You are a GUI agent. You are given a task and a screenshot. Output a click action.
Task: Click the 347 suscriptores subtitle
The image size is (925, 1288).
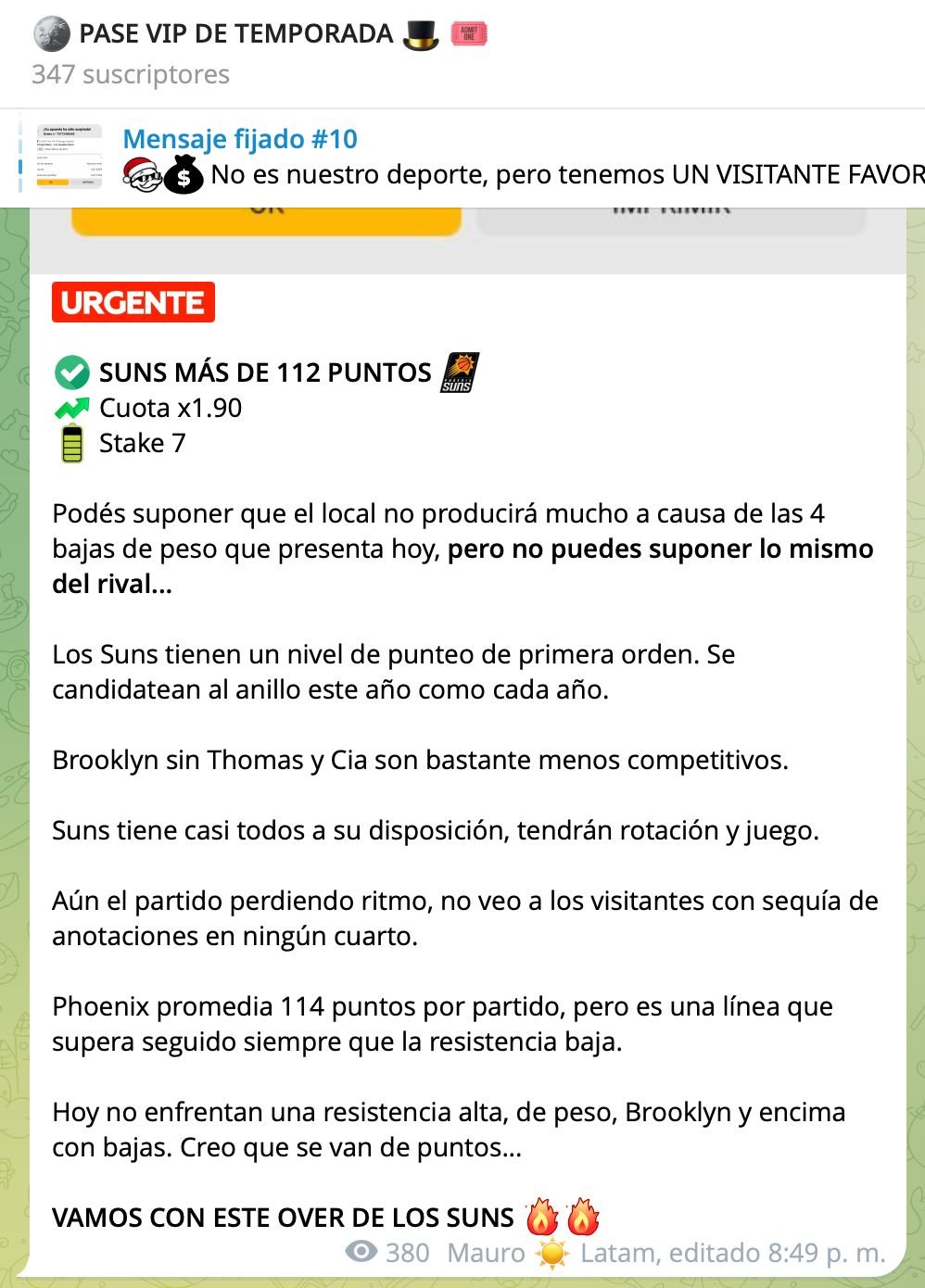[x=130, y=74]
